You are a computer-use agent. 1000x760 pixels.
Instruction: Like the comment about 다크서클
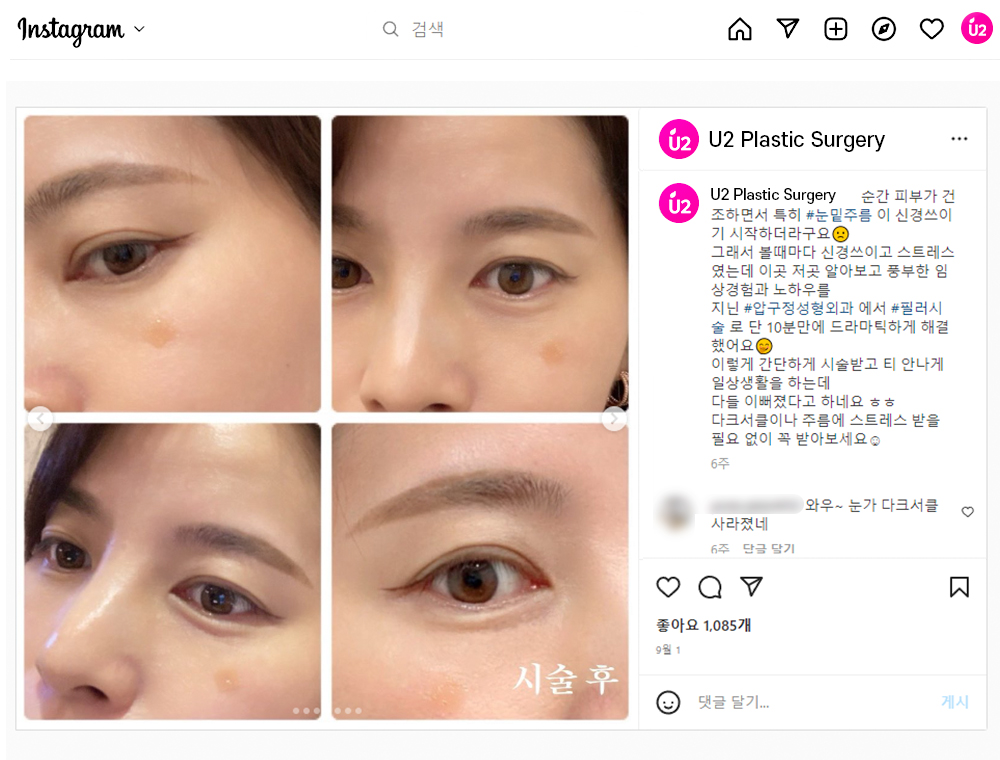(x=967, y=512)
